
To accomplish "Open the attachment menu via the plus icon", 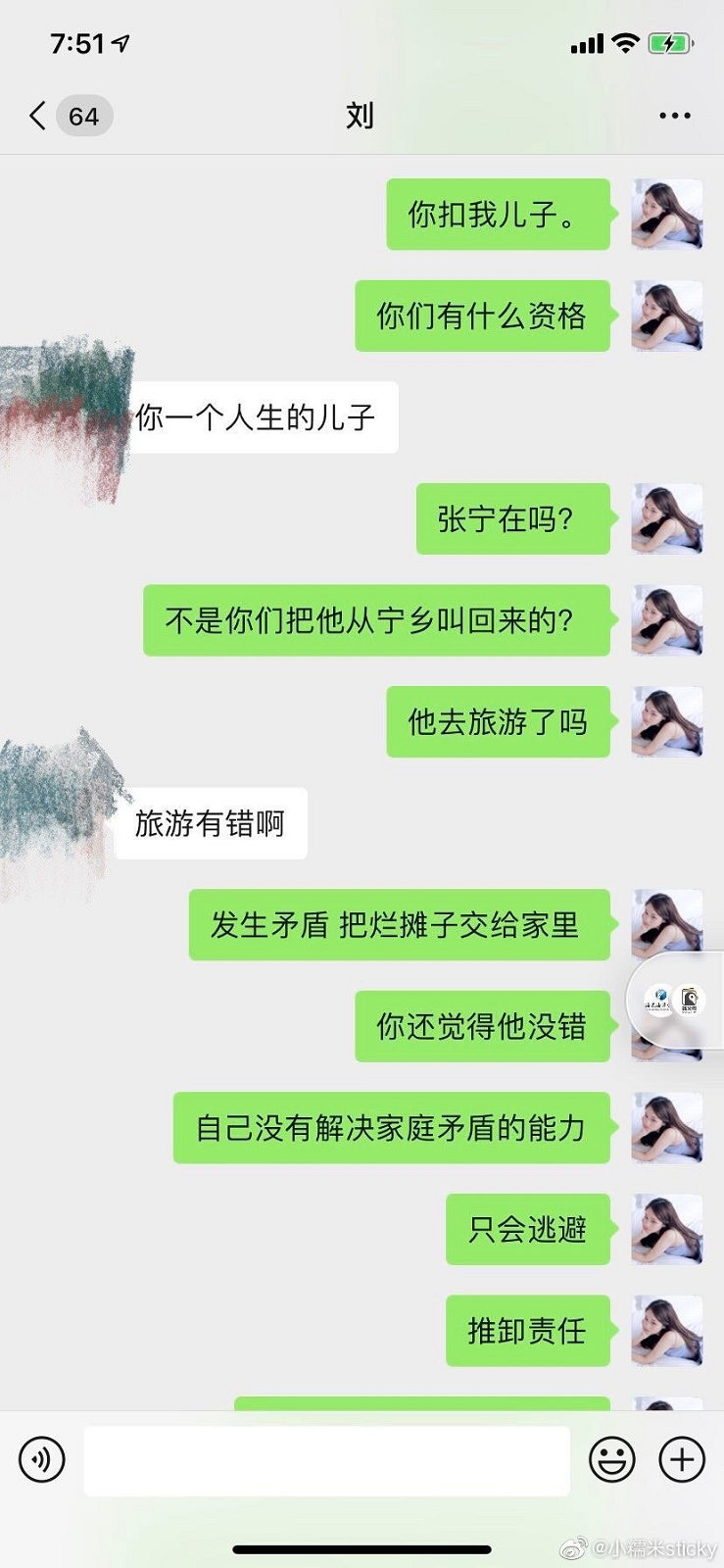I will tap(682, 1460).
